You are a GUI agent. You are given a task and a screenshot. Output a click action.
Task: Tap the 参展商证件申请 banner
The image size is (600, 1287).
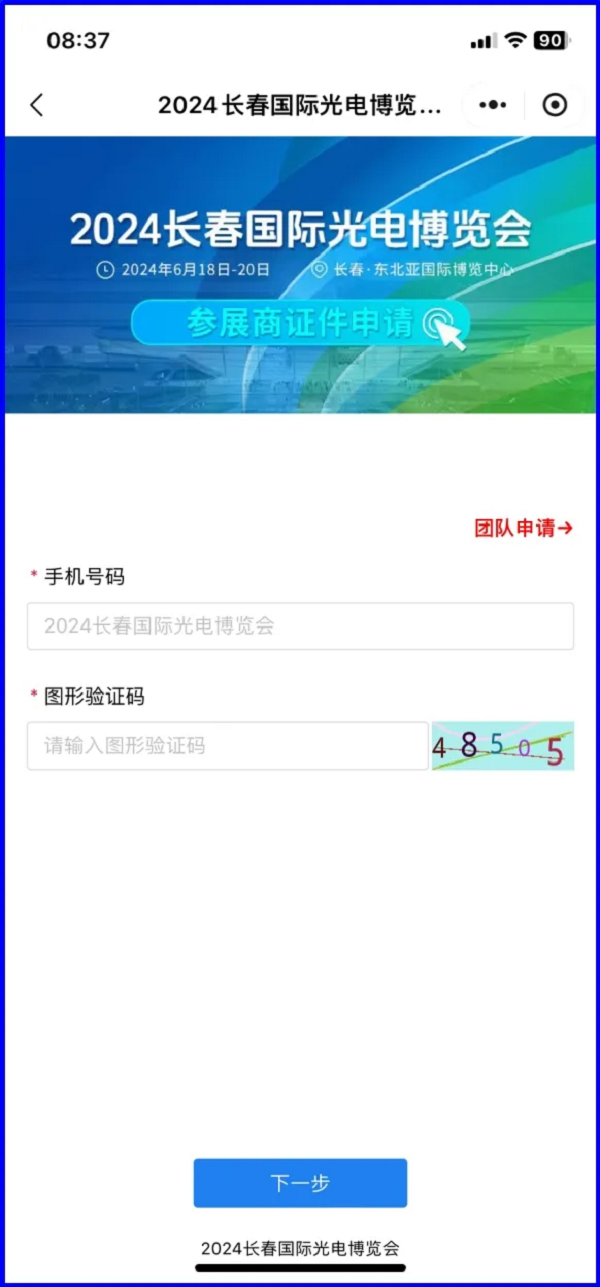pyautogui.click(x=300, y=323)
